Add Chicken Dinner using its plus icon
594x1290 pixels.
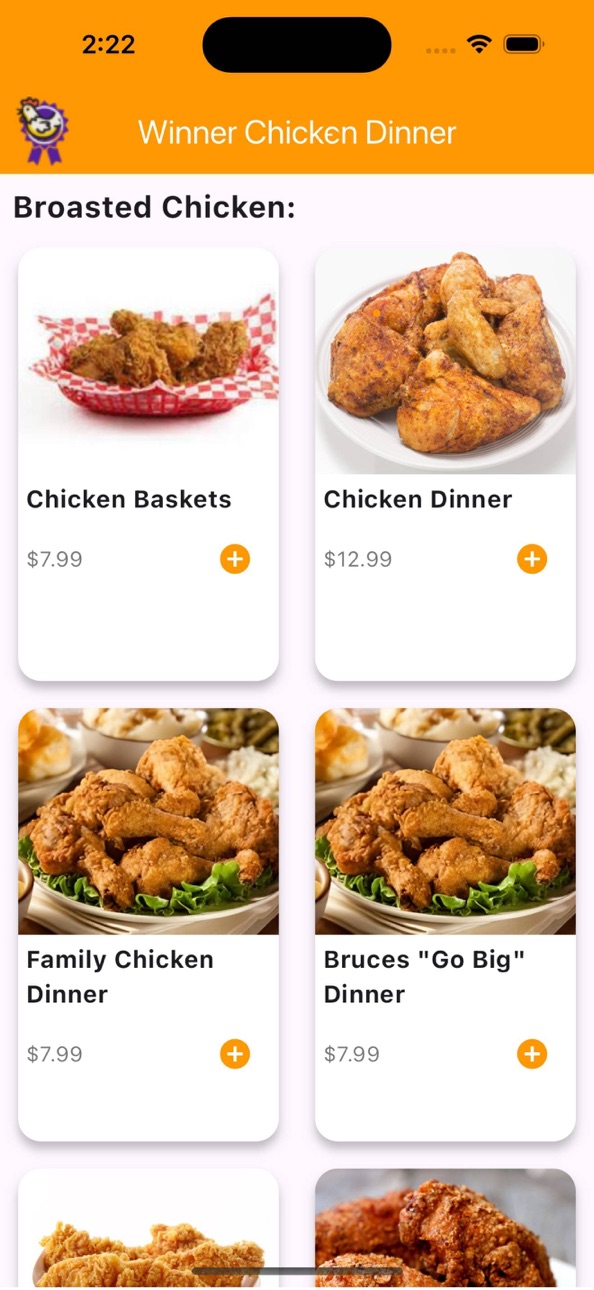point(532,559)
